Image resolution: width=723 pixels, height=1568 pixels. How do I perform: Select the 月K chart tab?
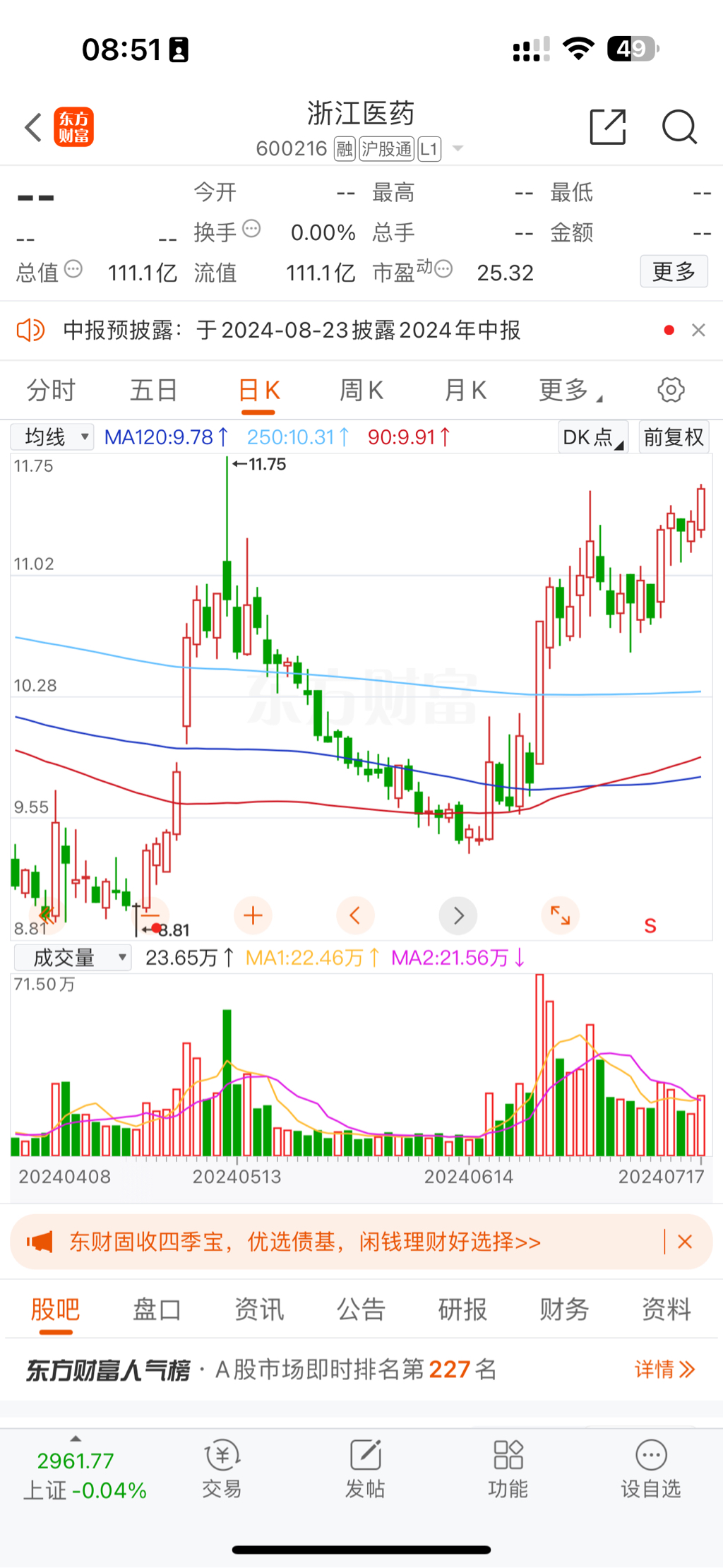[x=465, y=391]
